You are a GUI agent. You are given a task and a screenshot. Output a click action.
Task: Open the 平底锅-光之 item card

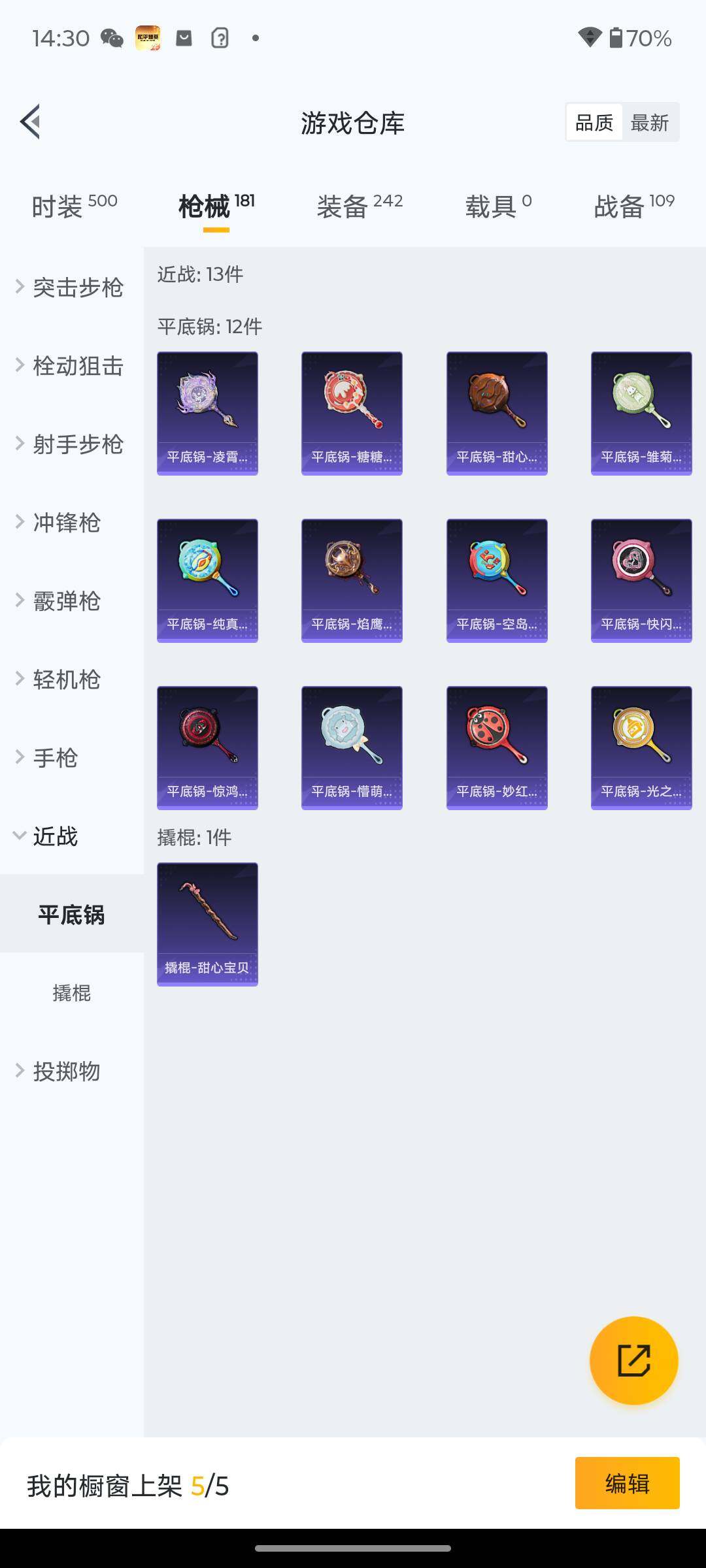(x=641, y=747)
